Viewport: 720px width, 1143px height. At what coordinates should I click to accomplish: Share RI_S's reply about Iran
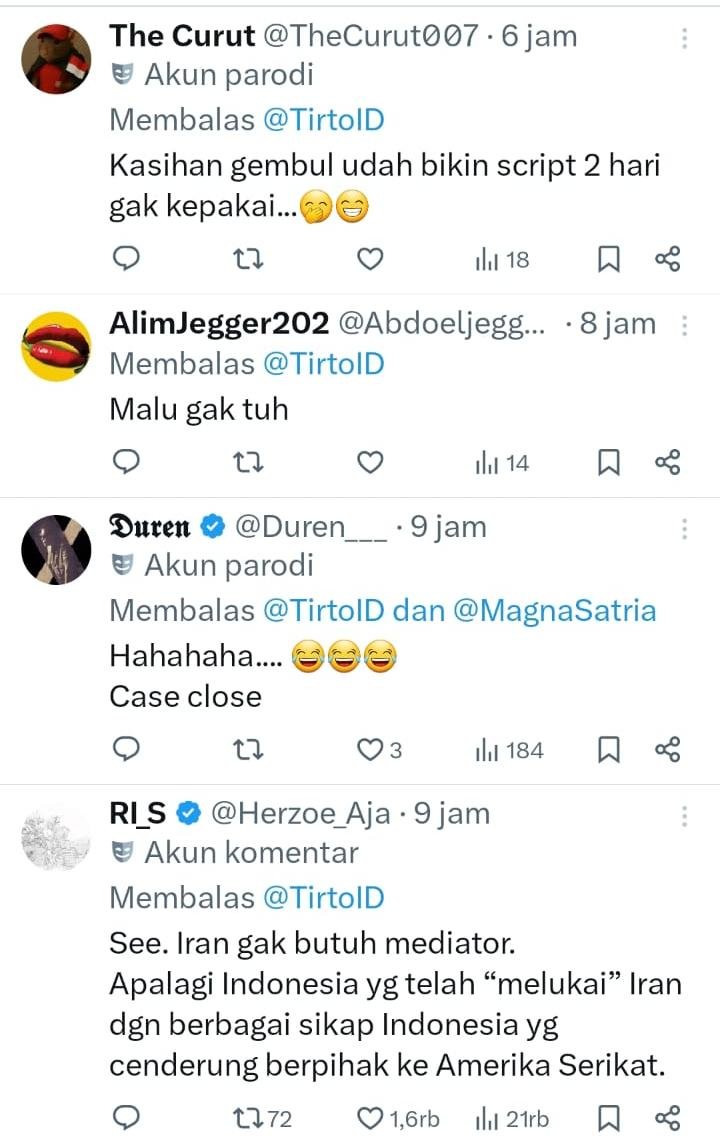click(668, 1118)
